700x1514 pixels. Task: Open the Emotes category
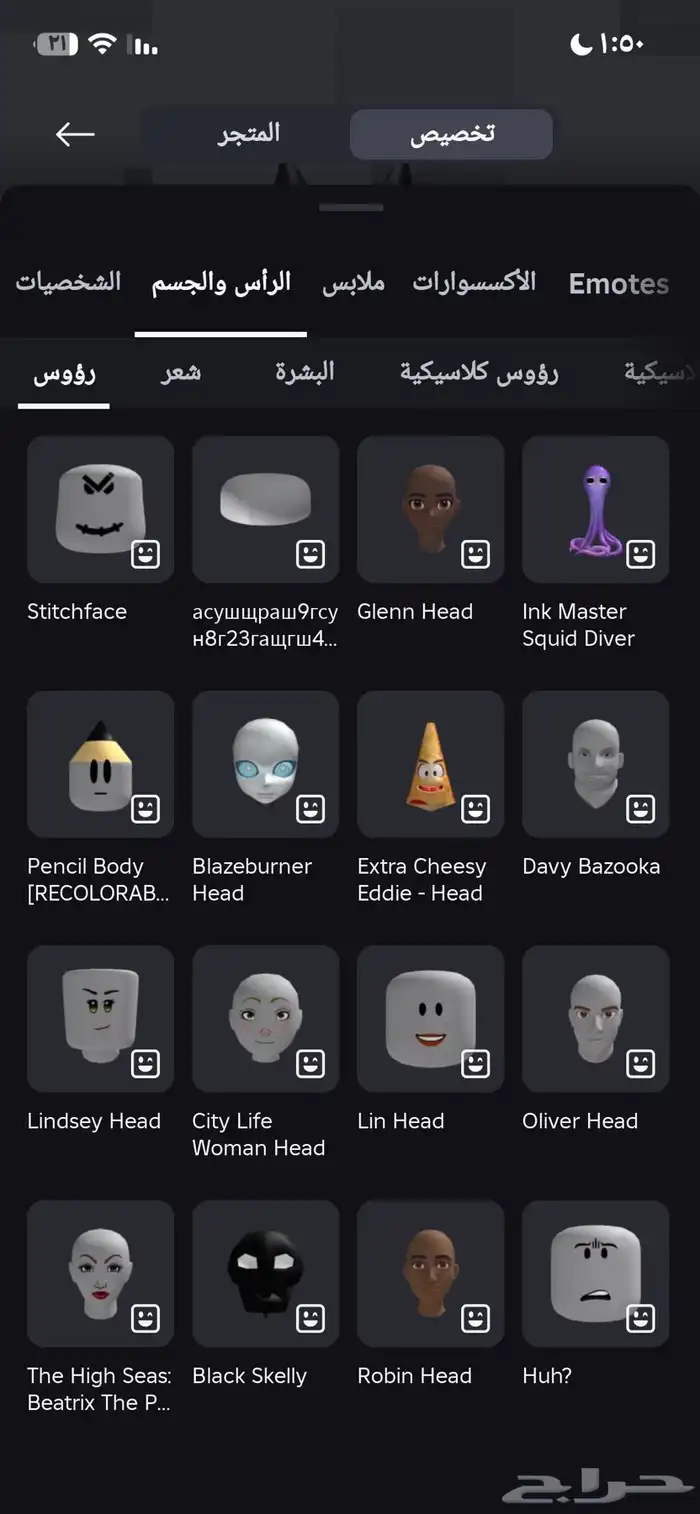[618, 284]
